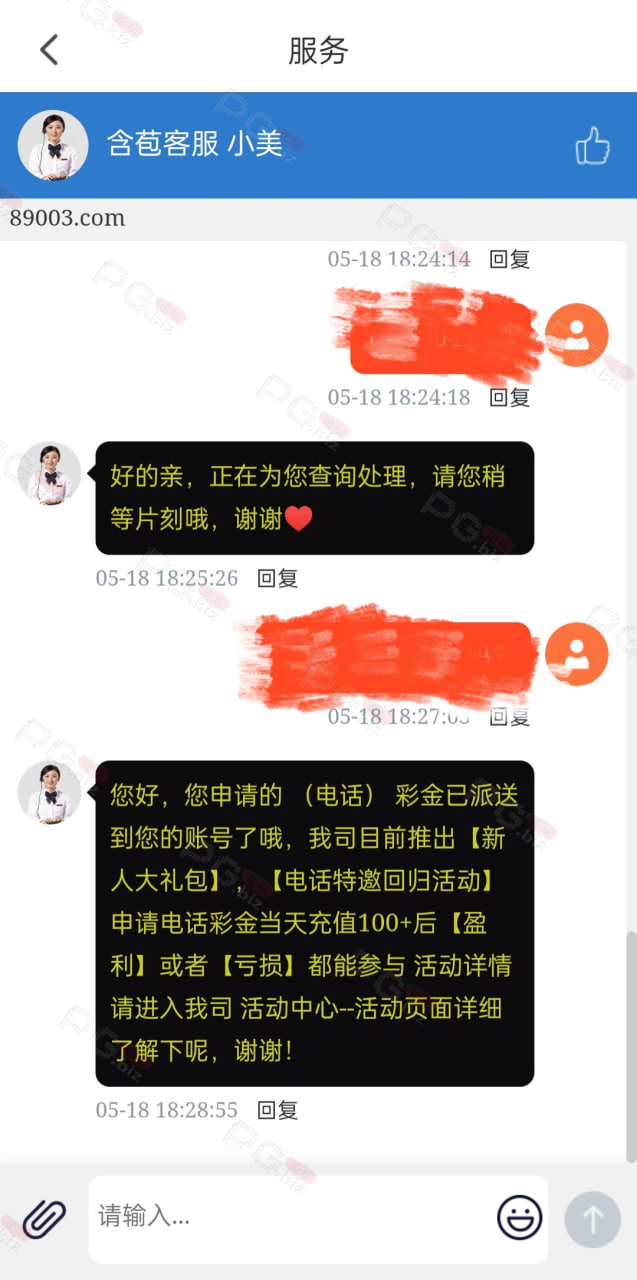Tap 回复 next to the 18:24:14 timestamp

click(509, 259)
